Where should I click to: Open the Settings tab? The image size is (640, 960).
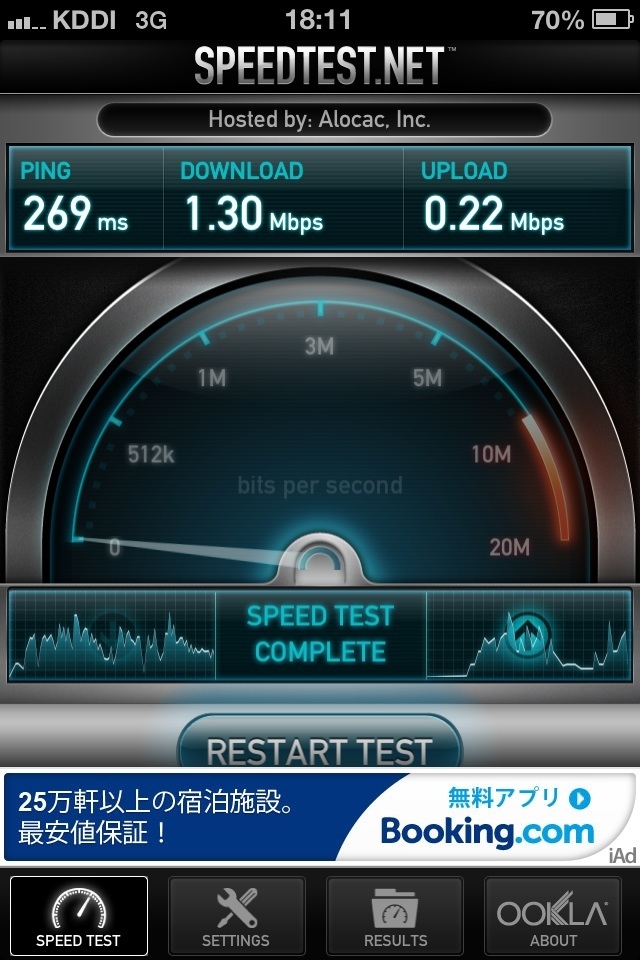[236, 915]
